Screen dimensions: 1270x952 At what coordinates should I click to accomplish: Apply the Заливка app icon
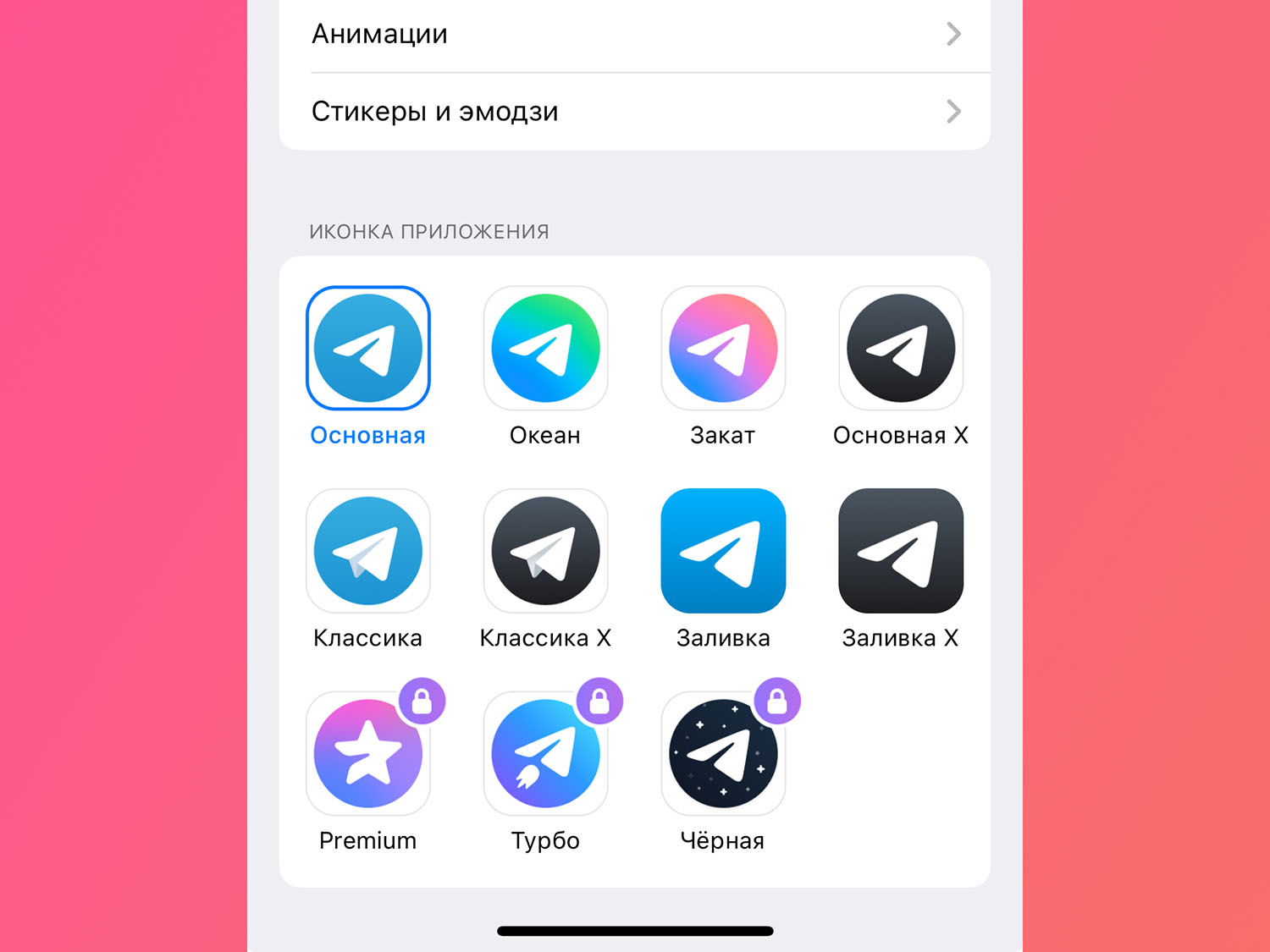723,551
